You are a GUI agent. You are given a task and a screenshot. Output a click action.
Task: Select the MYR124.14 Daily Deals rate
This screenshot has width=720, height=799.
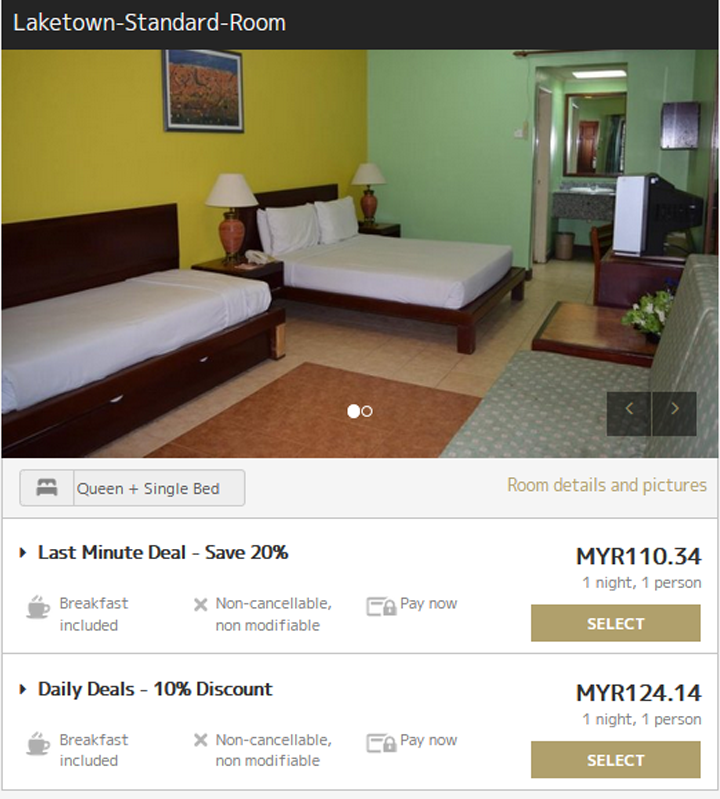point(615,760)
